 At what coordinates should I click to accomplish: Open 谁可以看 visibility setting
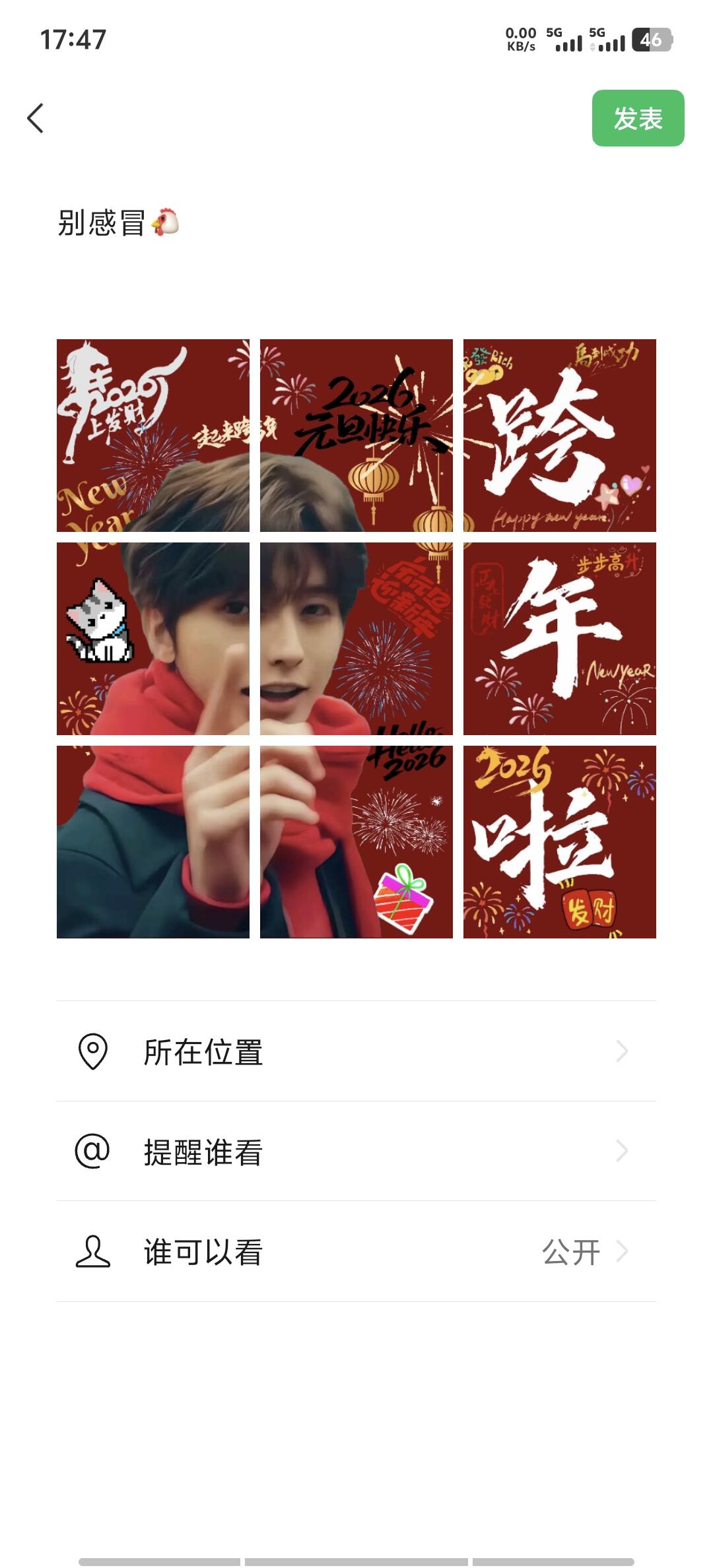(356, 1252)
